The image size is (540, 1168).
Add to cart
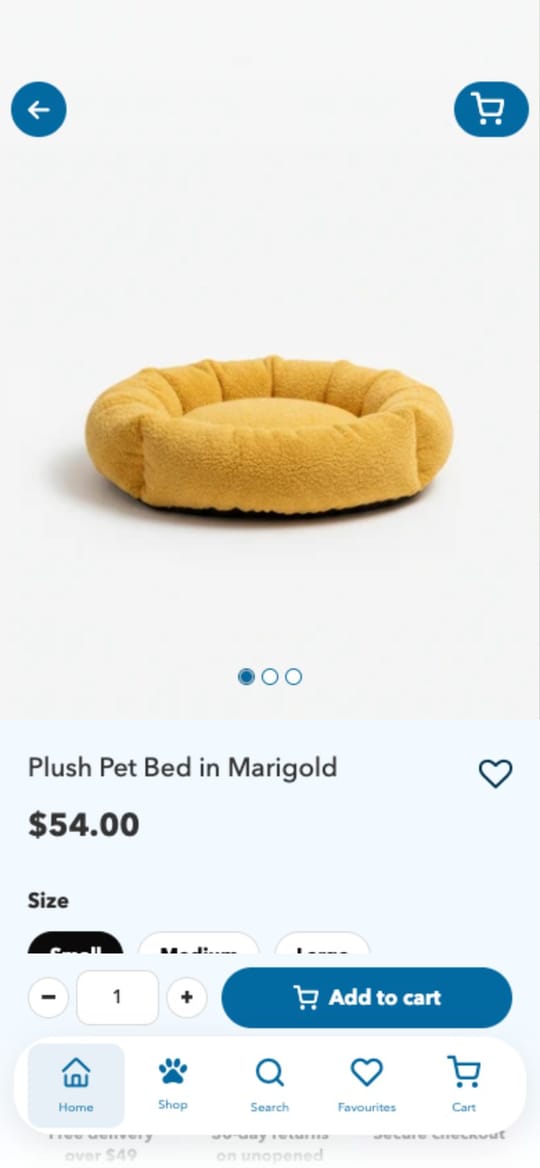click(x=366, y=997)
